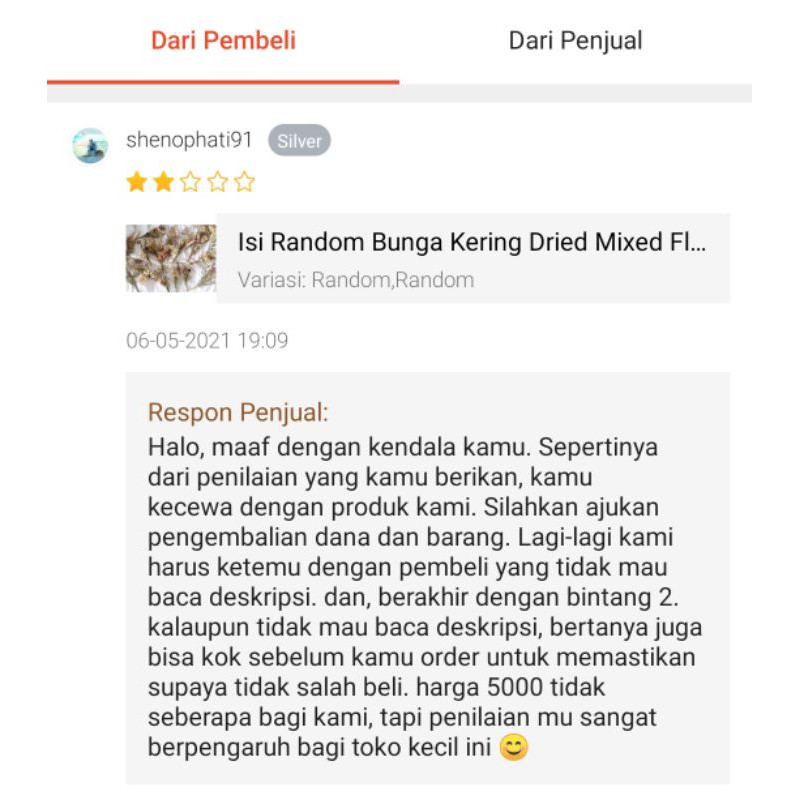Screen dimensions: 800x800
Task: Open the Isi Random Bunga Kering product
Action: point(471,243)
